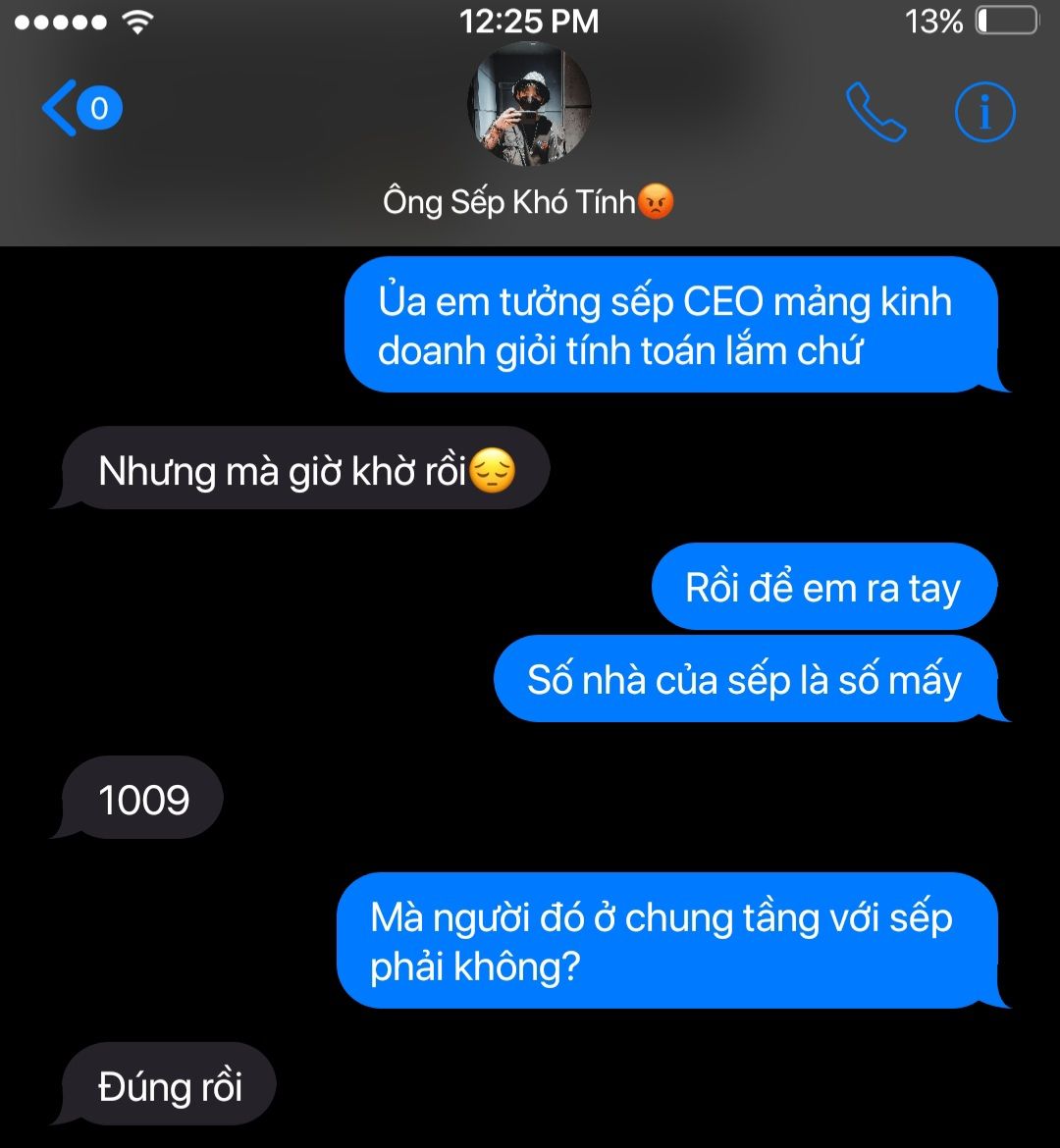Open conversation info details
Image resolution: width=1060 pixels, height=1148 pixels.
point(984,112)
